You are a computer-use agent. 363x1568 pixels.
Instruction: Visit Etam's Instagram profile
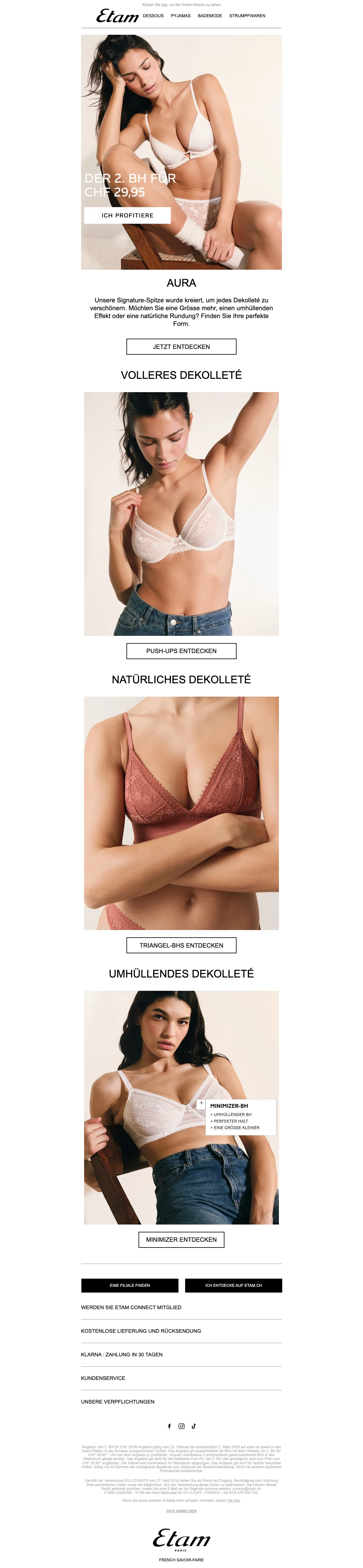(x=181, y=1426)
